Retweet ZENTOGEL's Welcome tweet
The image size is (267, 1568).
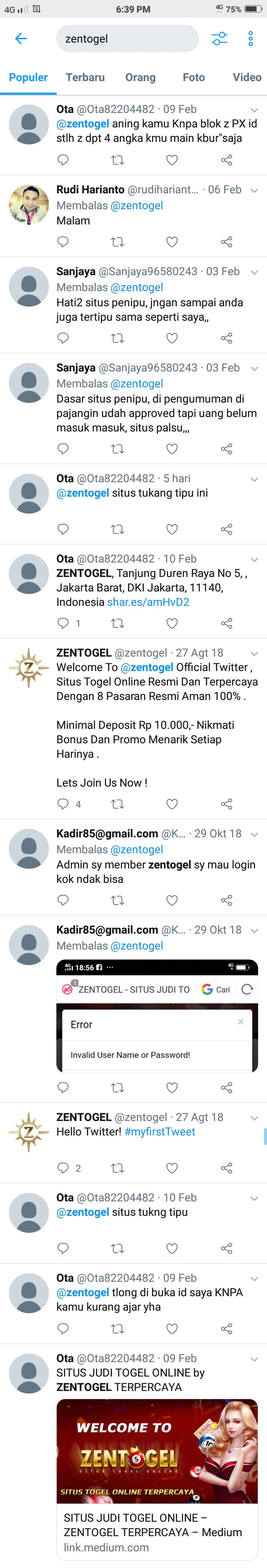[x=117, y=804]
